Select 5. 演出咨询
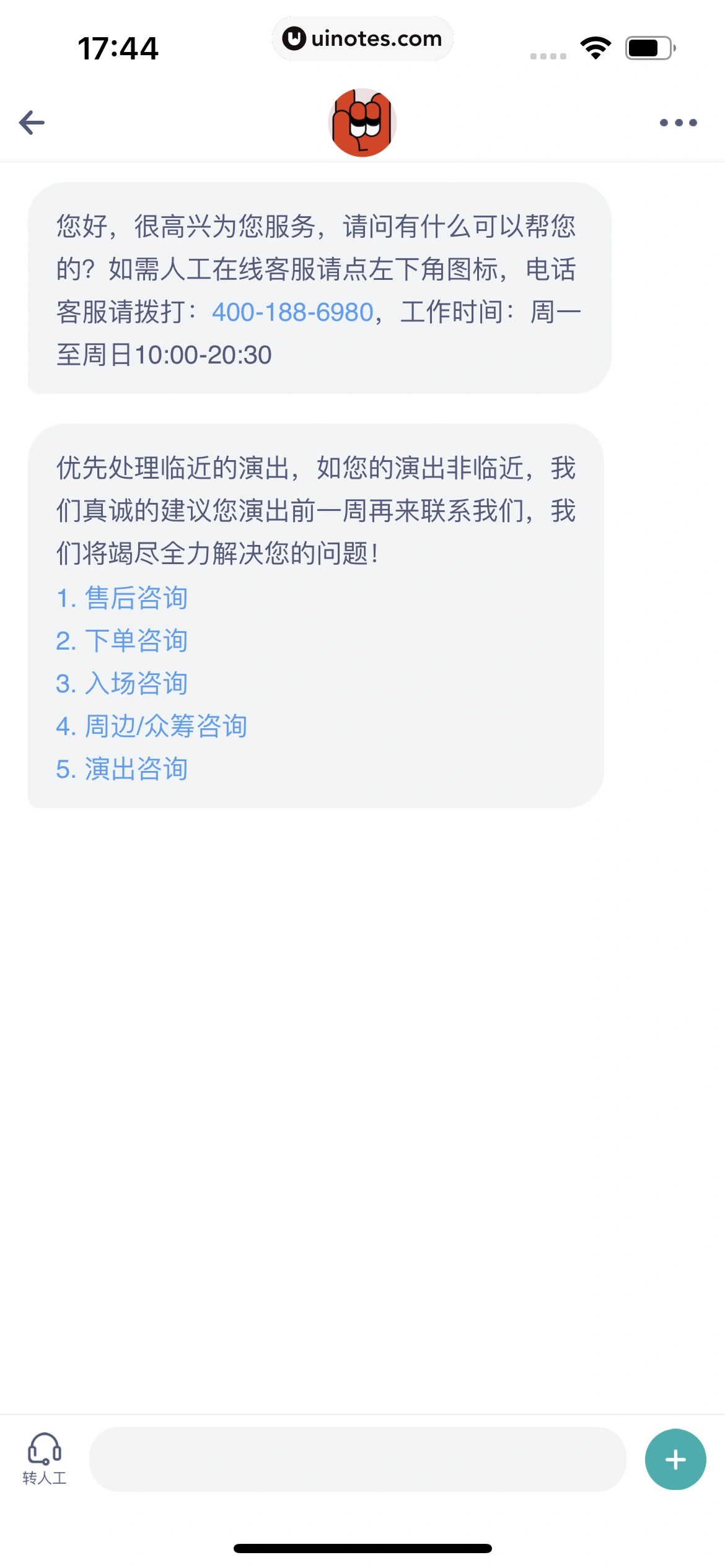Viewport: 725px width, 1568px height. (121, 769)
